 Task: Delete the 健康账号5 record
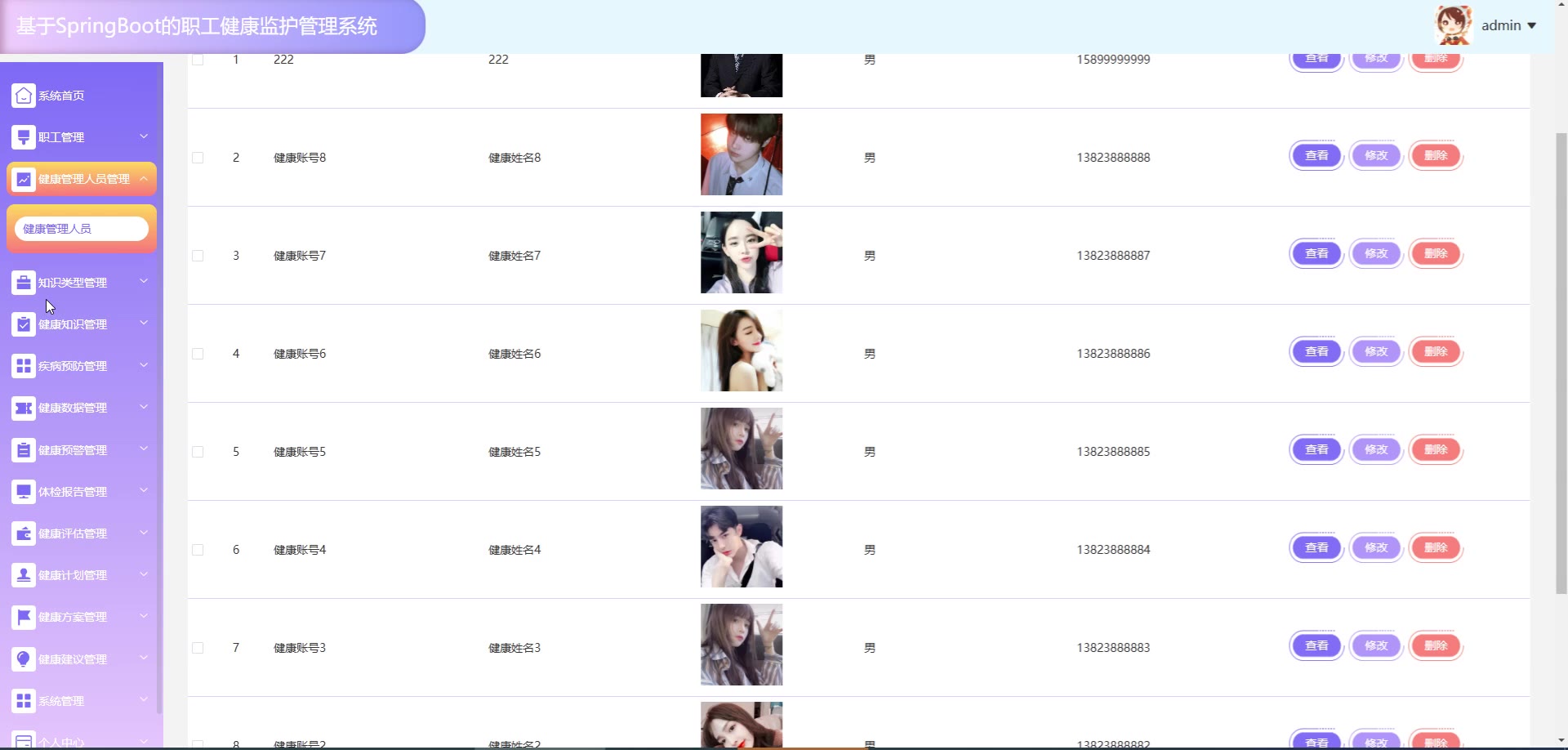pos(1436,450)
